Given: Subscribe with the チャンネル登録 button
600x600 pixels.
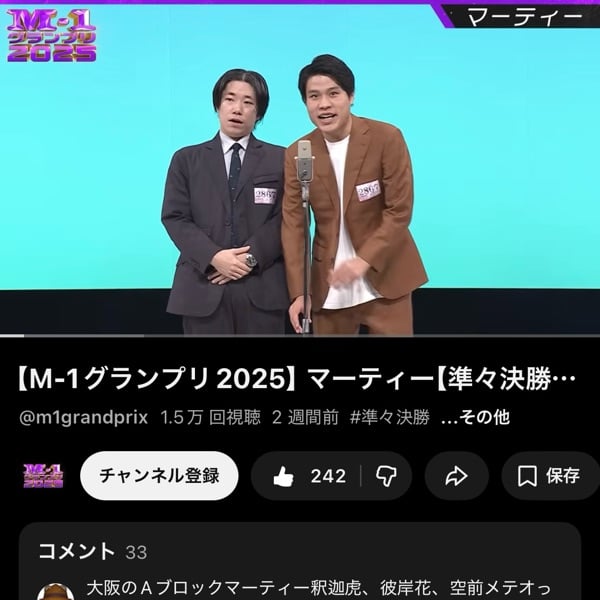Looking at the screenshot, I should point(159,476).
